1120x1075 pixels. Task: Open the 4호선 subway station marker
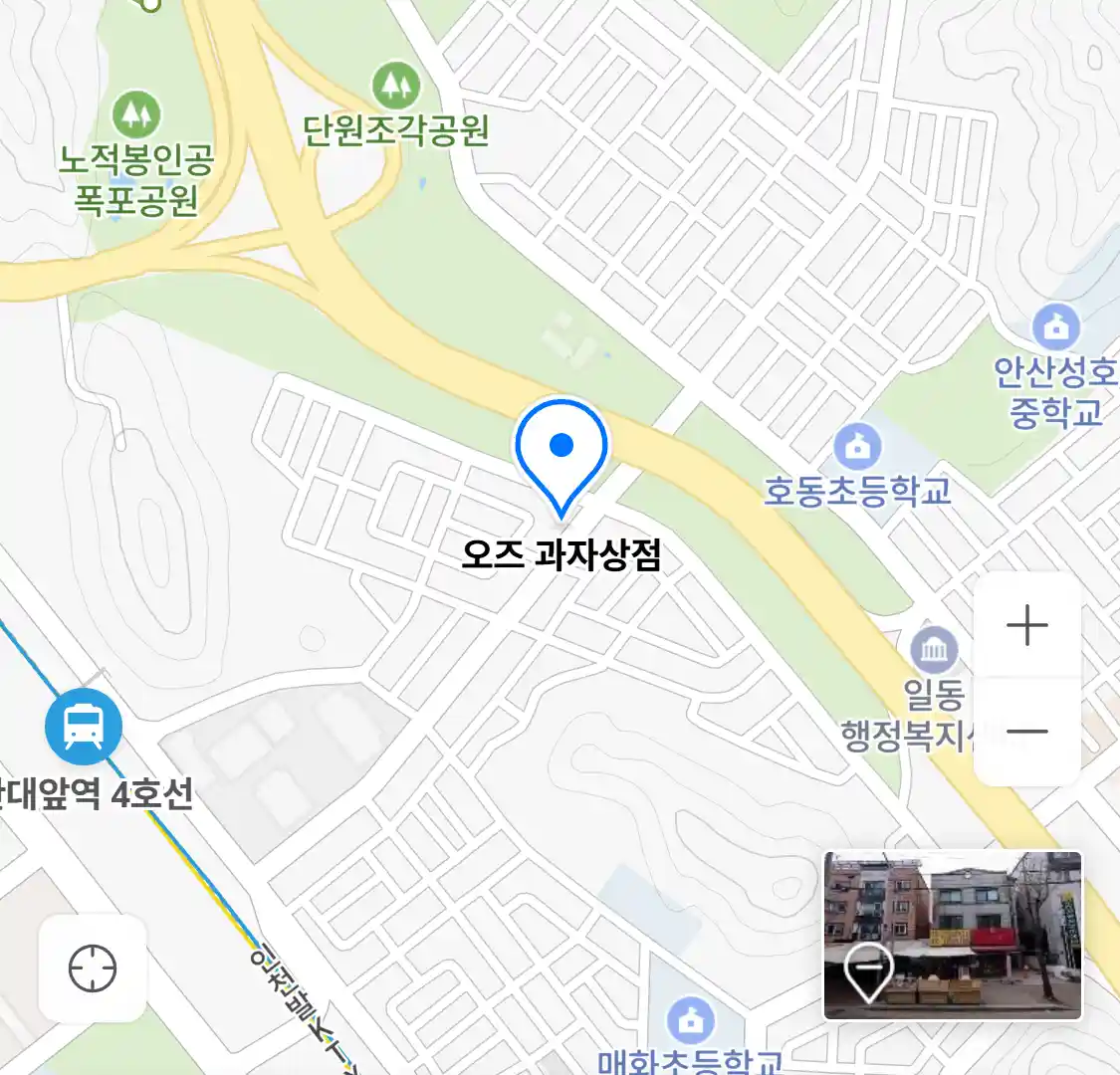[84, 727]
